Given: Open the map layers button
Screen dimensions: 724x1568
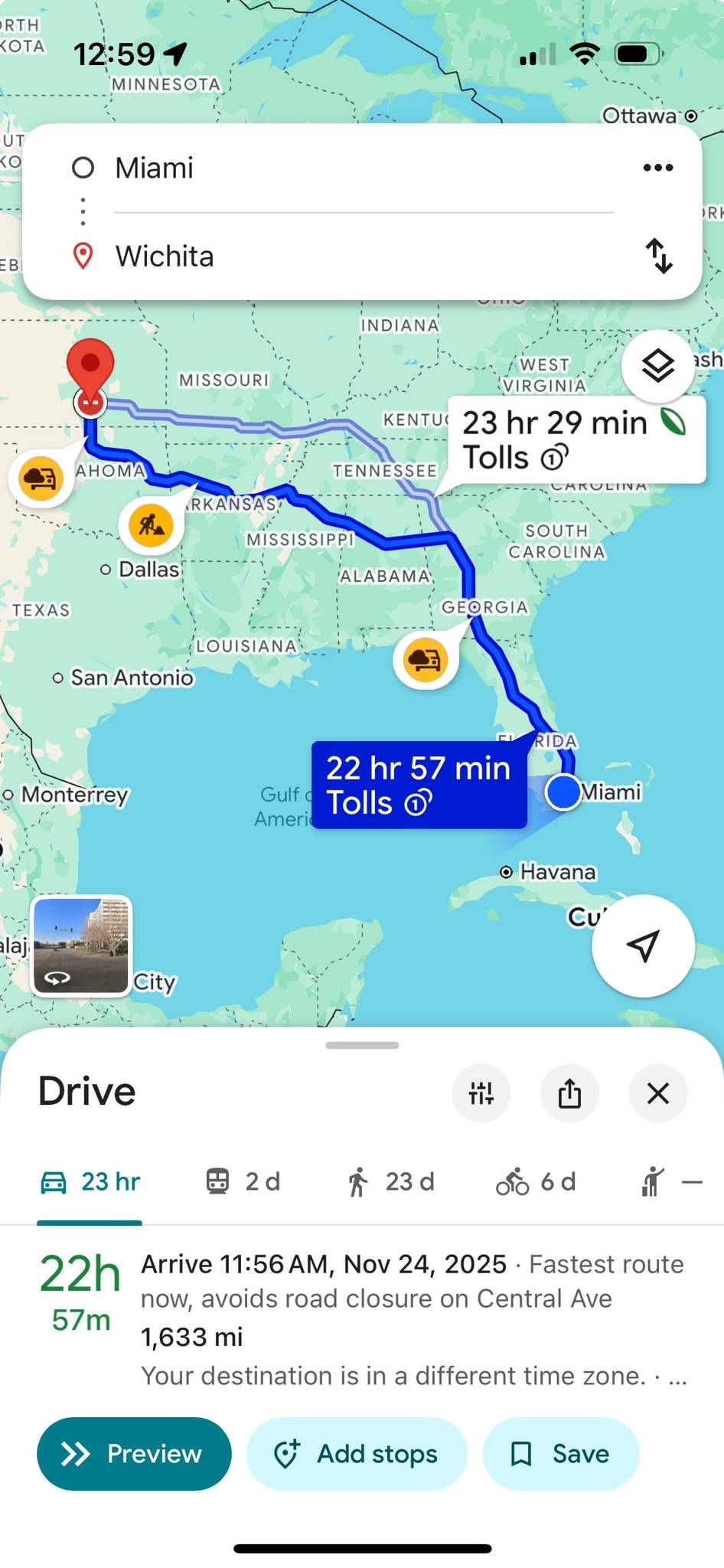Looking at the screenshot, I should (x=657, y=366).
